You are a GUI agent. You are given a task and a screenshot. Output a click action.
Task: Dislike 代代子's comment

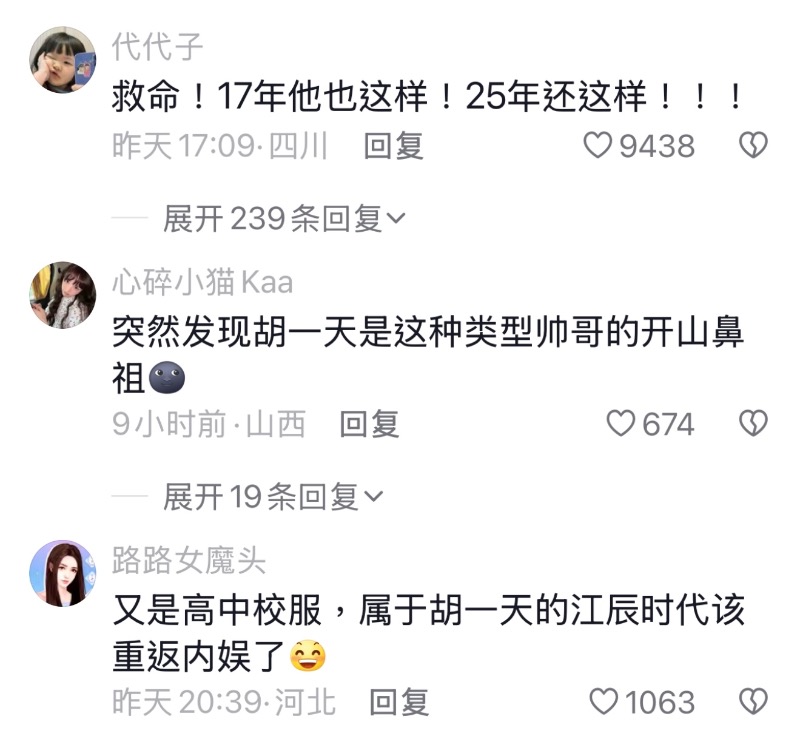752,147
